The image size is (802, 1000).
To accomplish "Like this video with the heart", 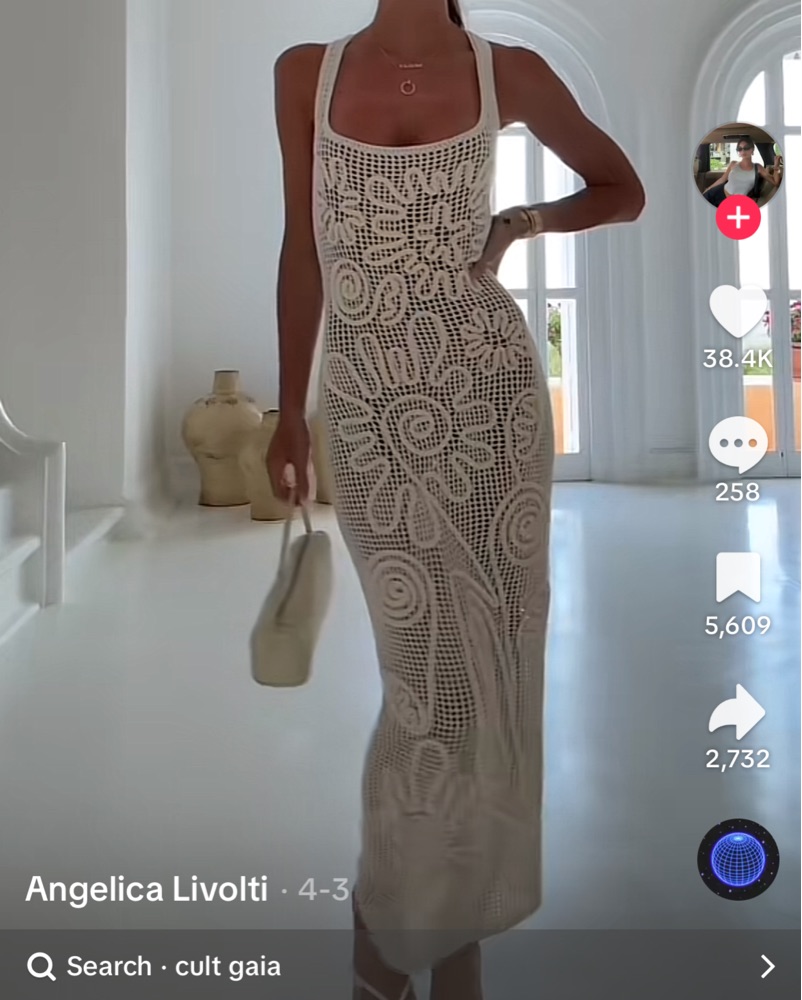I will pyautogui.click(x=738, y=311).
